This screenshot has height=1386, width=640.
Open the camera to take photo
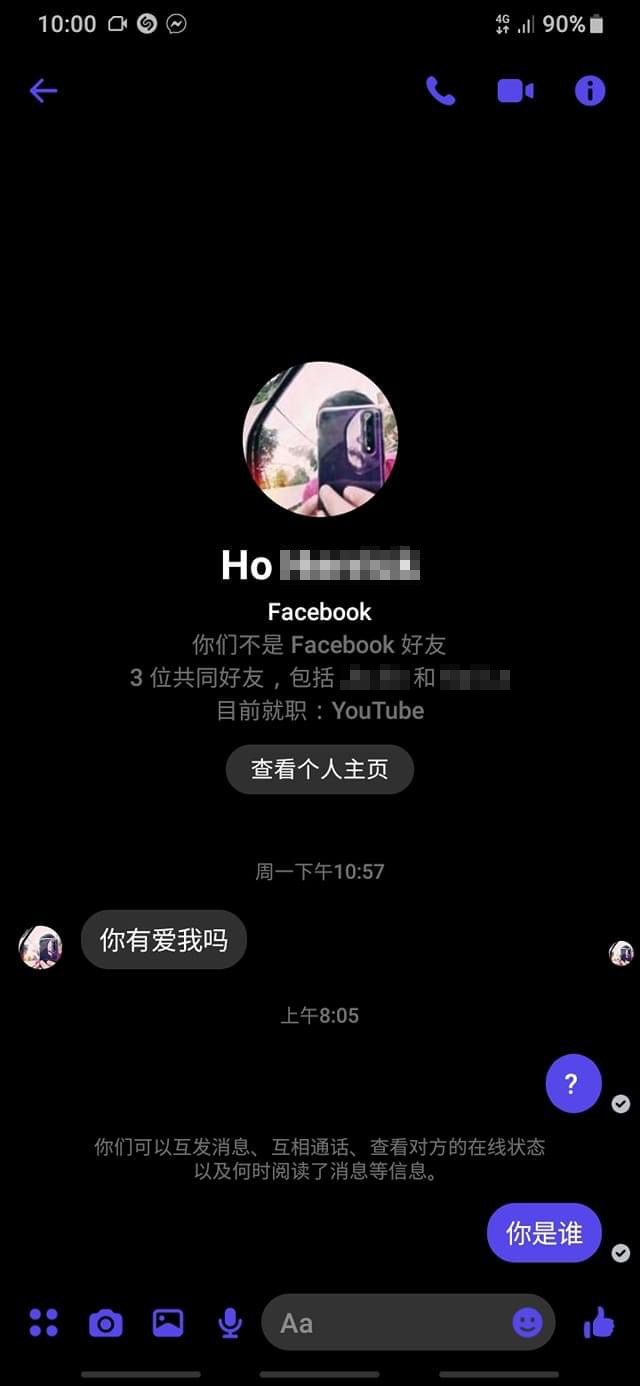pos(105,1323)
